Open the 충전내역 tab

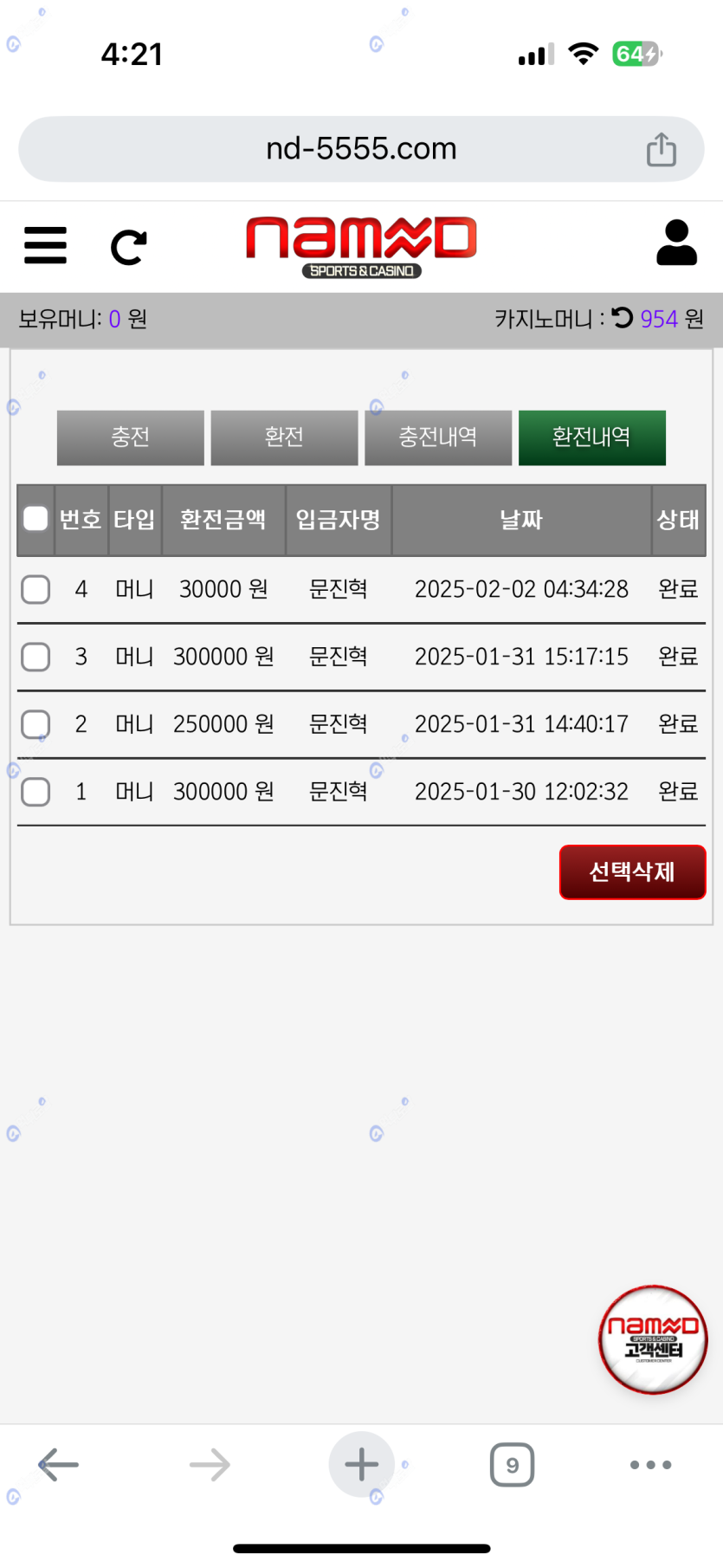click(x=438, y=437)
